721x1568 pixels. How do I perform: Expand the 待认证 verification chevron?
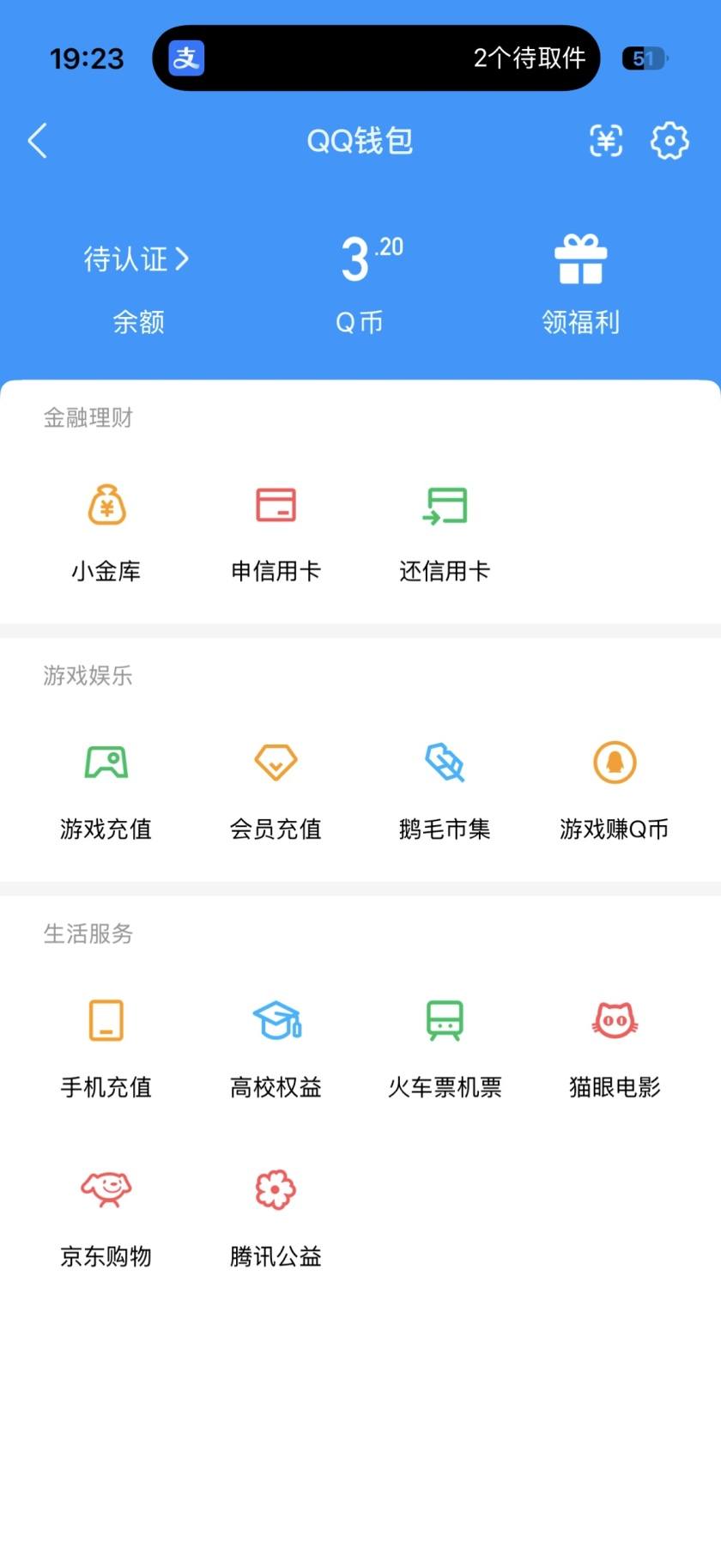[x=137, y=259]
